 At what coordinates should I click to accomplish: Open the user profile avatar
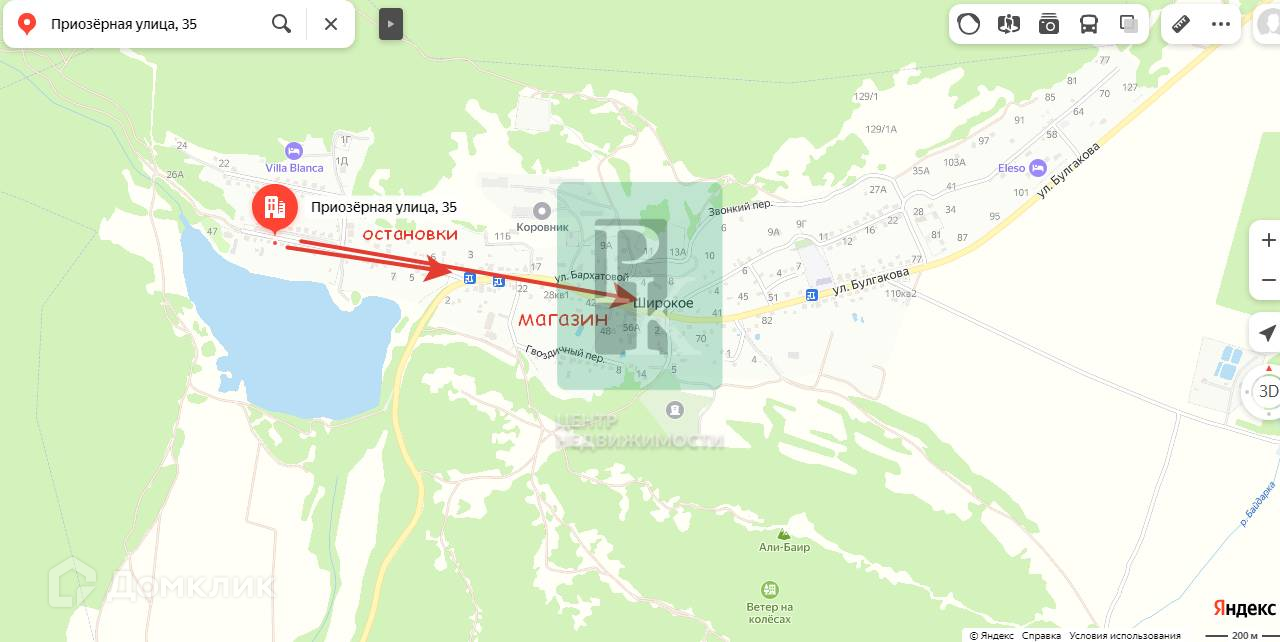pos(1268,24)
